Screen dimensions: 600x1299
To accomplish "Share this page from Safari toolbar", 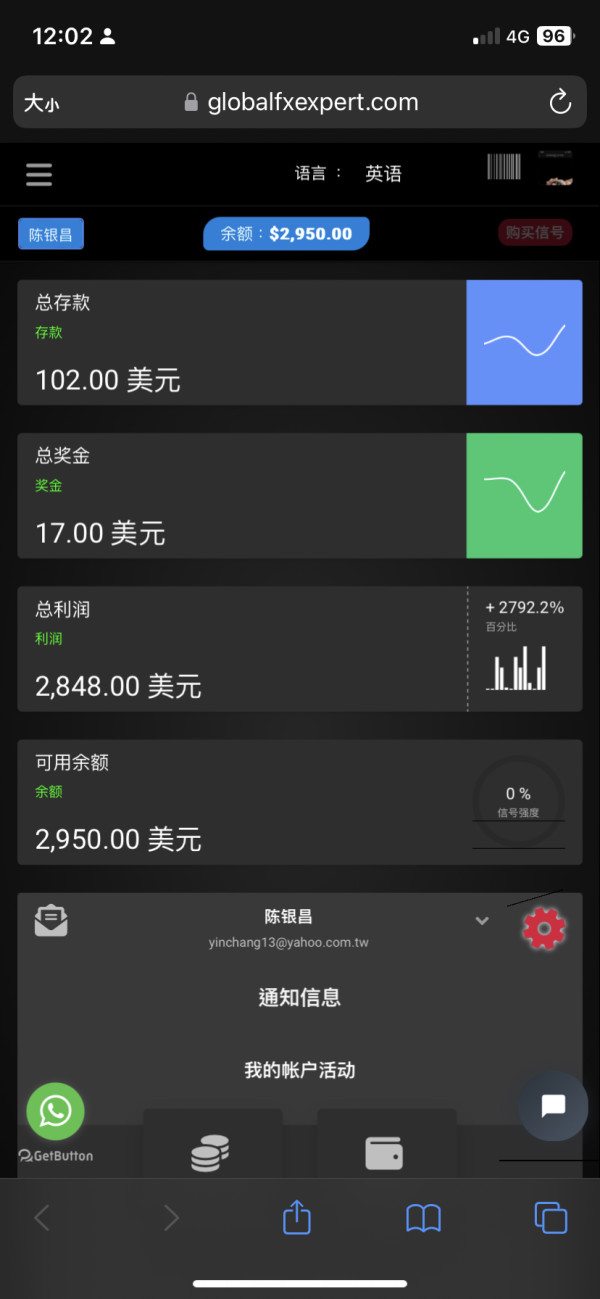I will point(297,1216).
